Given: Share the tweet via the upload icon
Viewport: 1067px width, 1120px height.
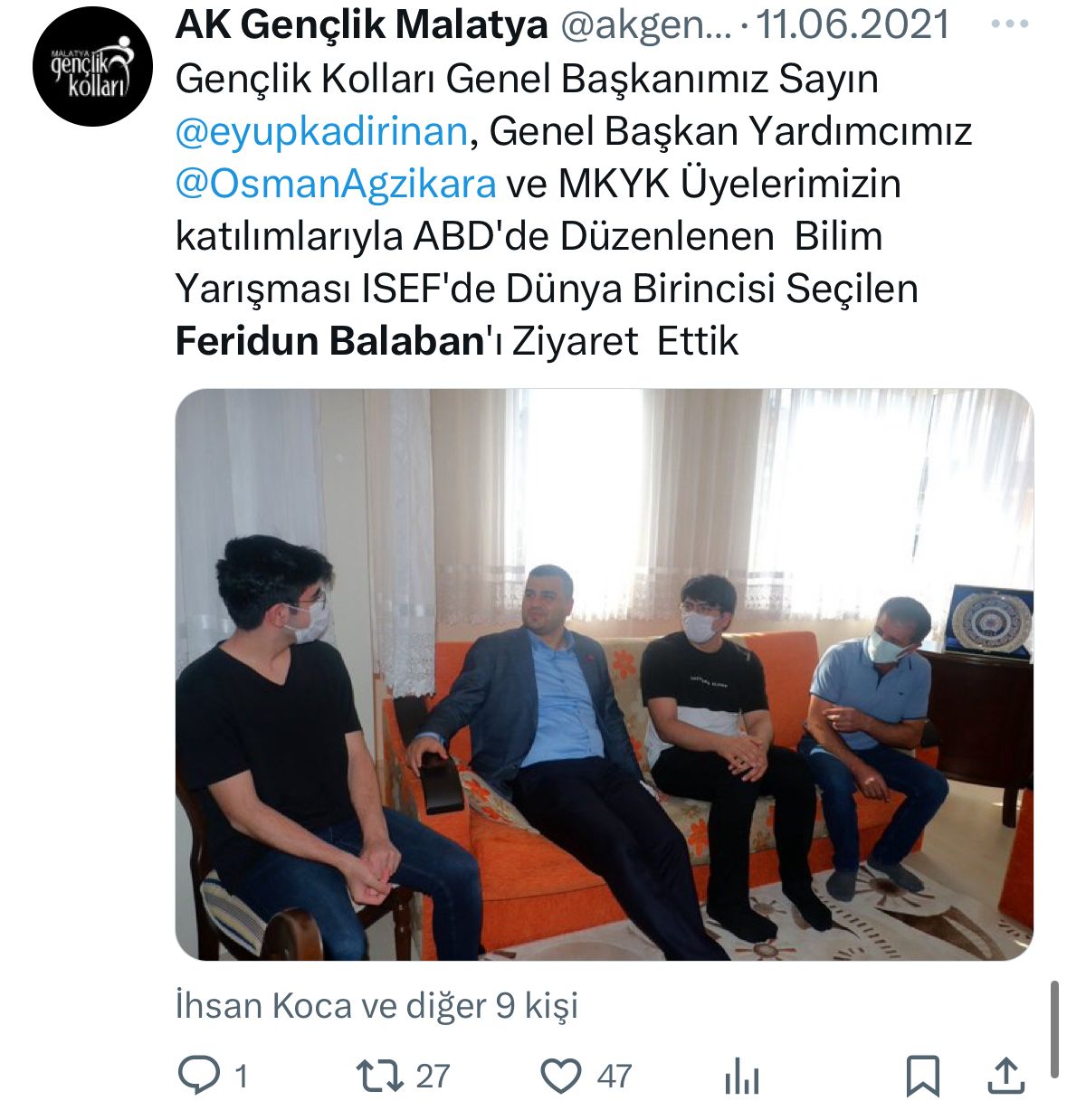Looking at the screenshot, I should click(1005, 1076).
